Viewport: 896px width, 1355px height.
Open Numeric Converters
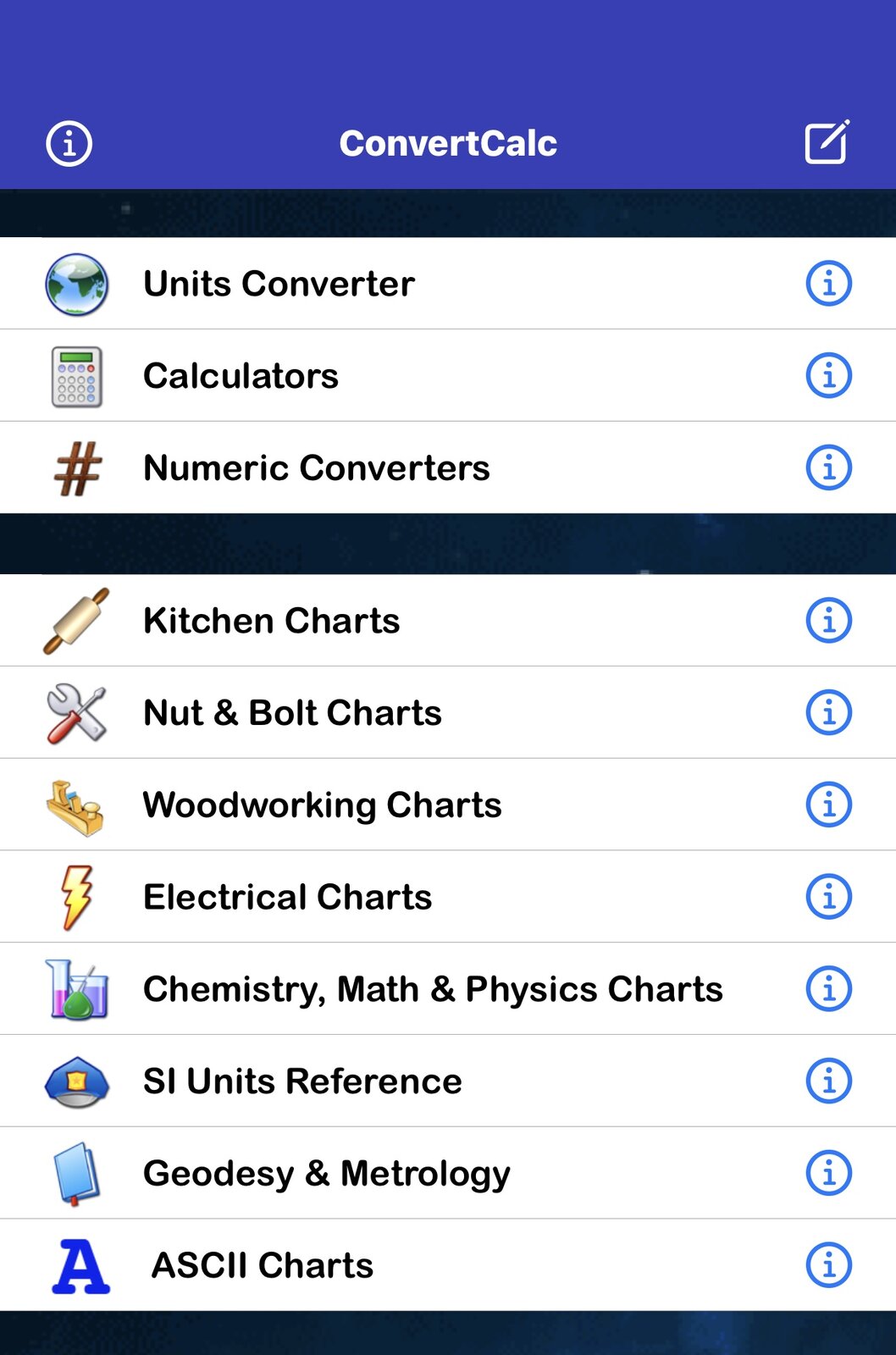click(x=316, y=468)
